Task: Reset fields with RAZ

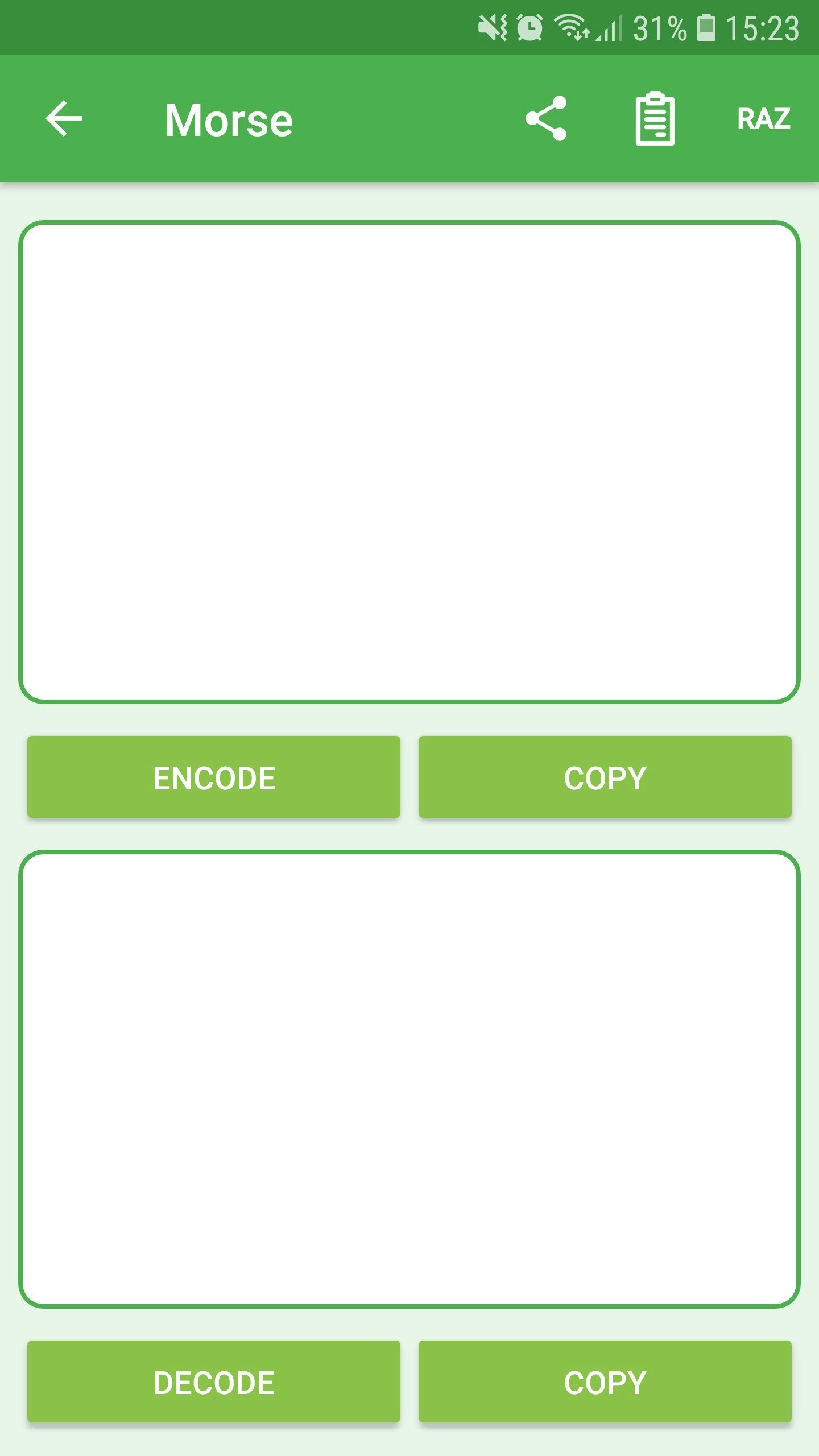Action: [764, 119]
